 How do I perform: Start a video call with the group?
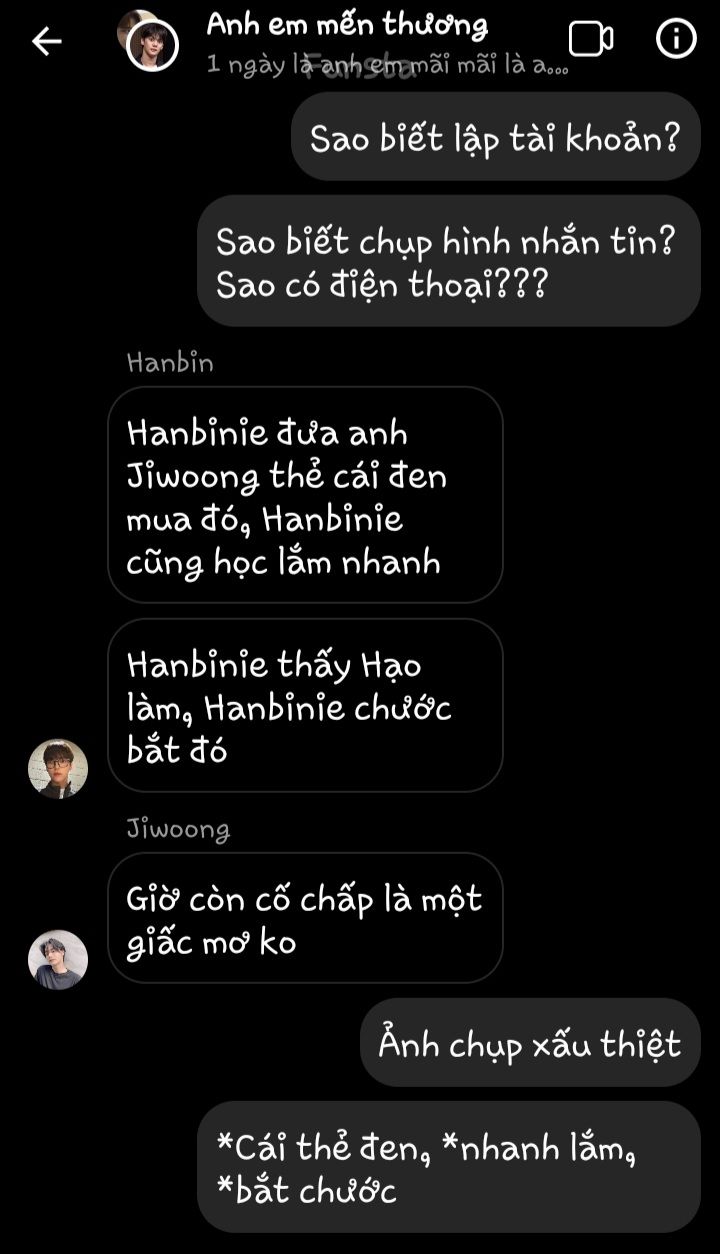(x=590, y=40)
